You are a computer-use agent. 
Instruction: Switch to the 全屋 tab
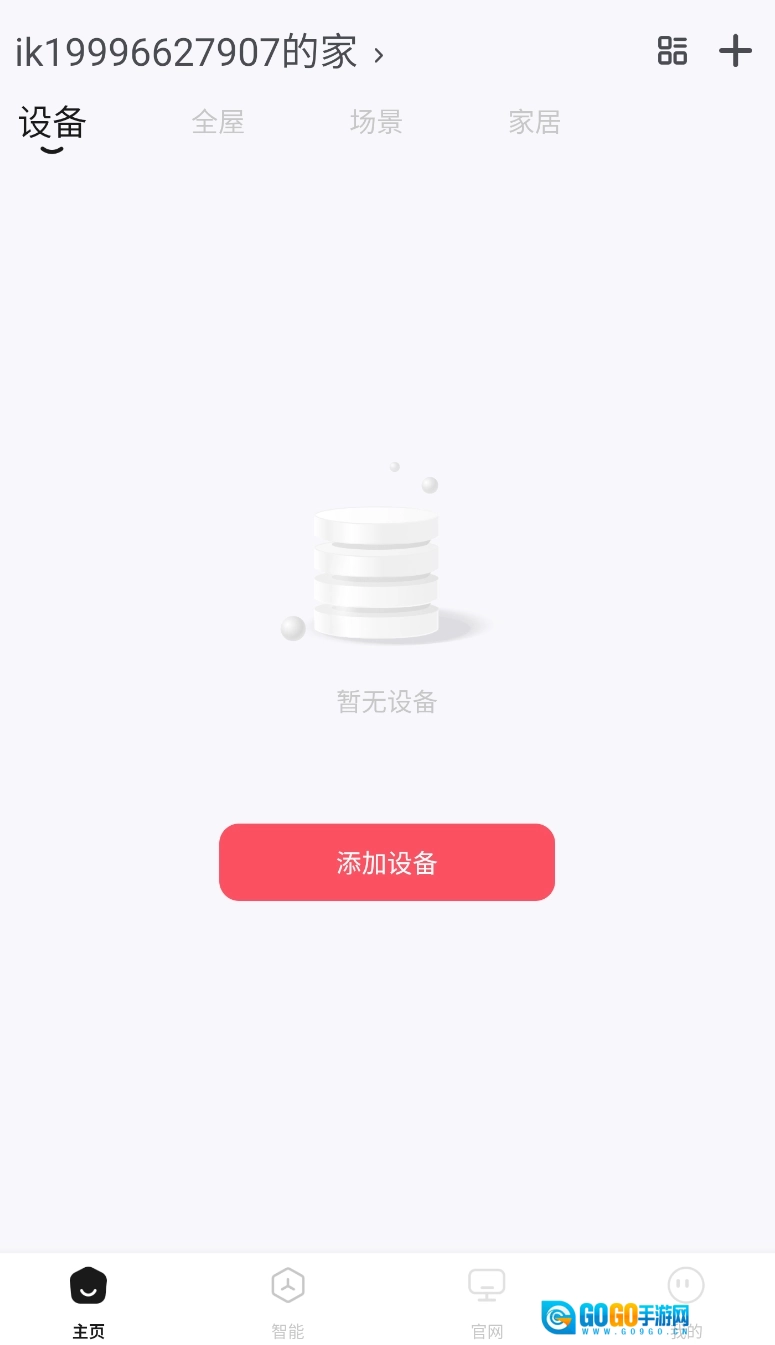coord(218,121)
